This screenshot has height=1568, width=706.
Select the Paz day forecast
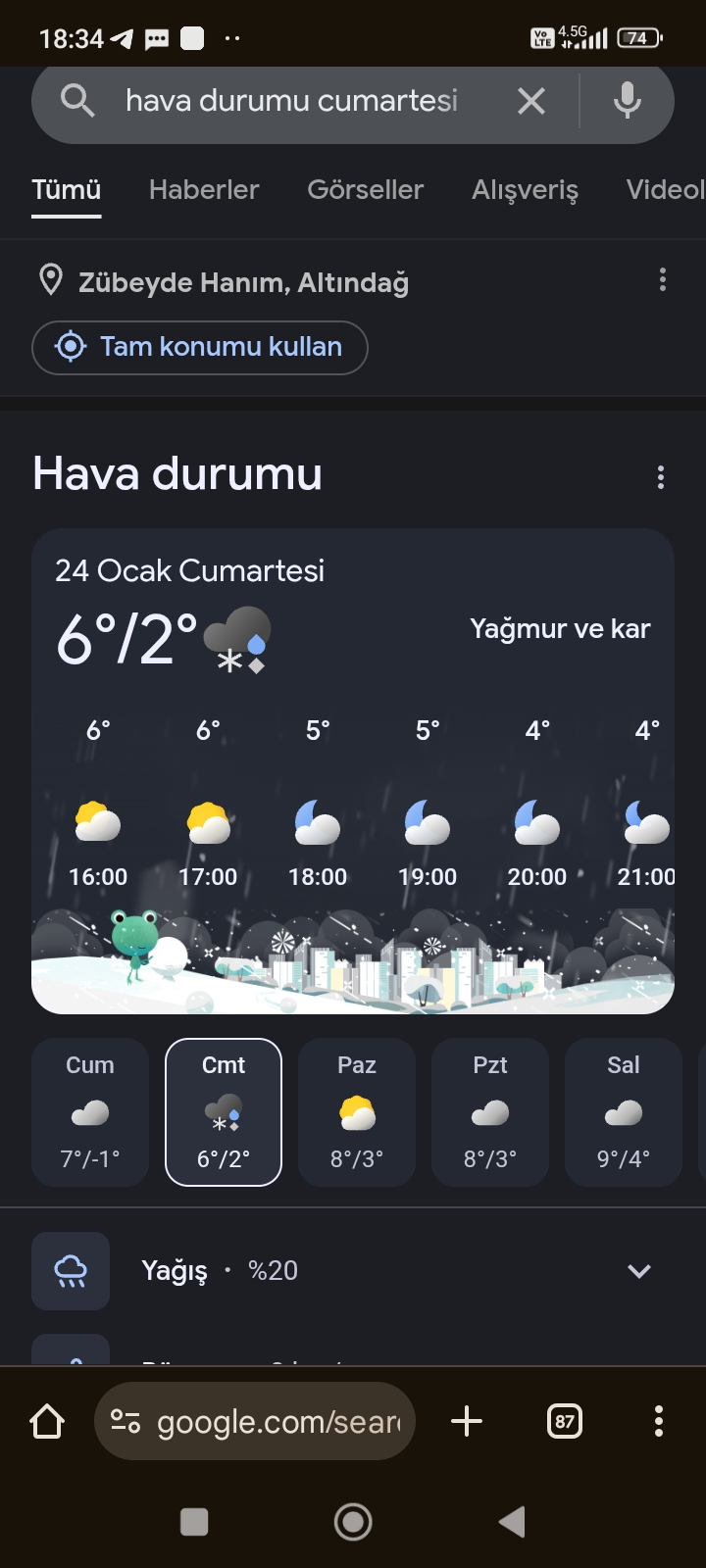[x=357, y=1112]
